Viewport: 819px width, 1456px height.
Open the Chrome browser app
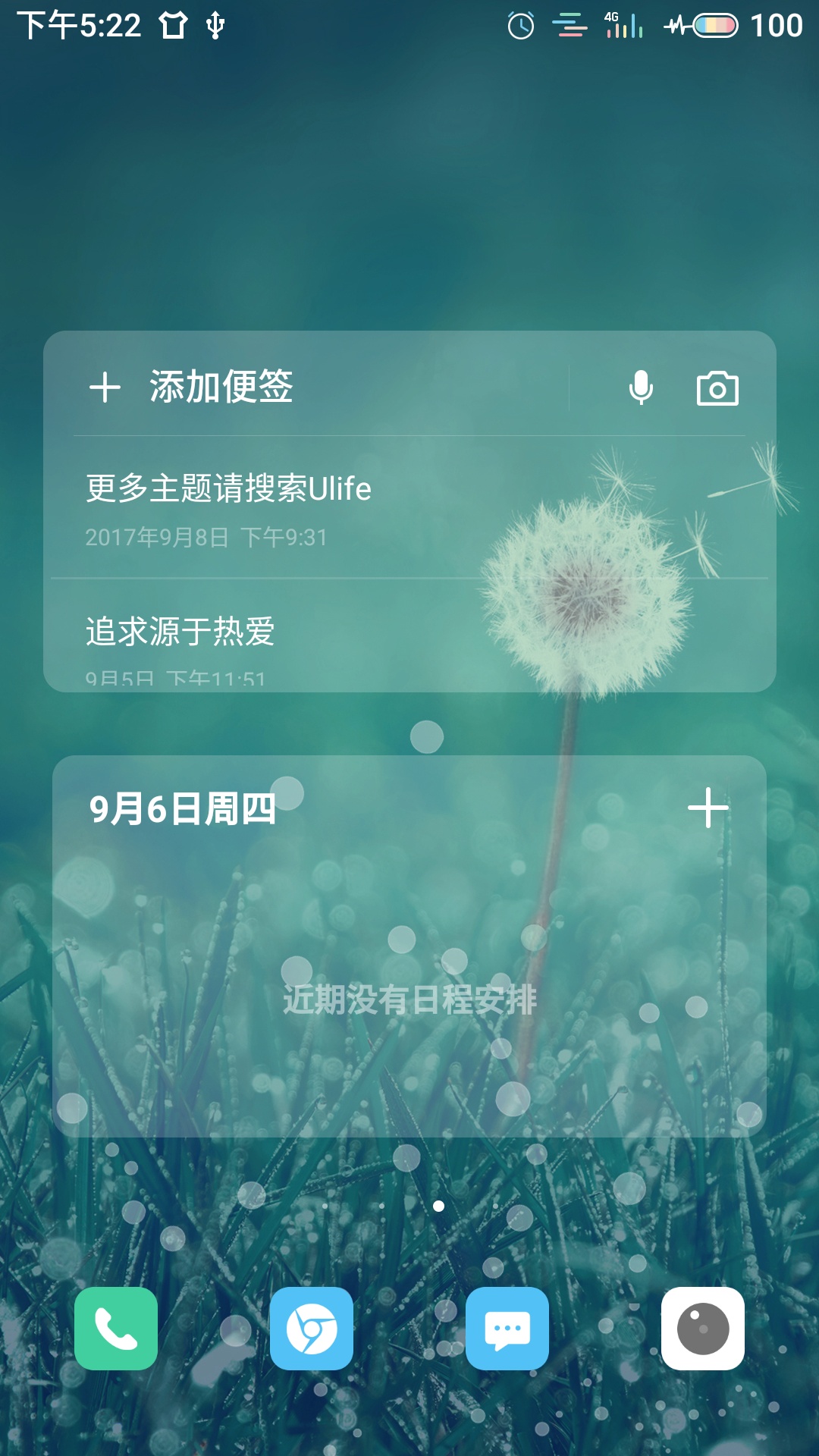pyautogui.click(x=312, y=1328)
